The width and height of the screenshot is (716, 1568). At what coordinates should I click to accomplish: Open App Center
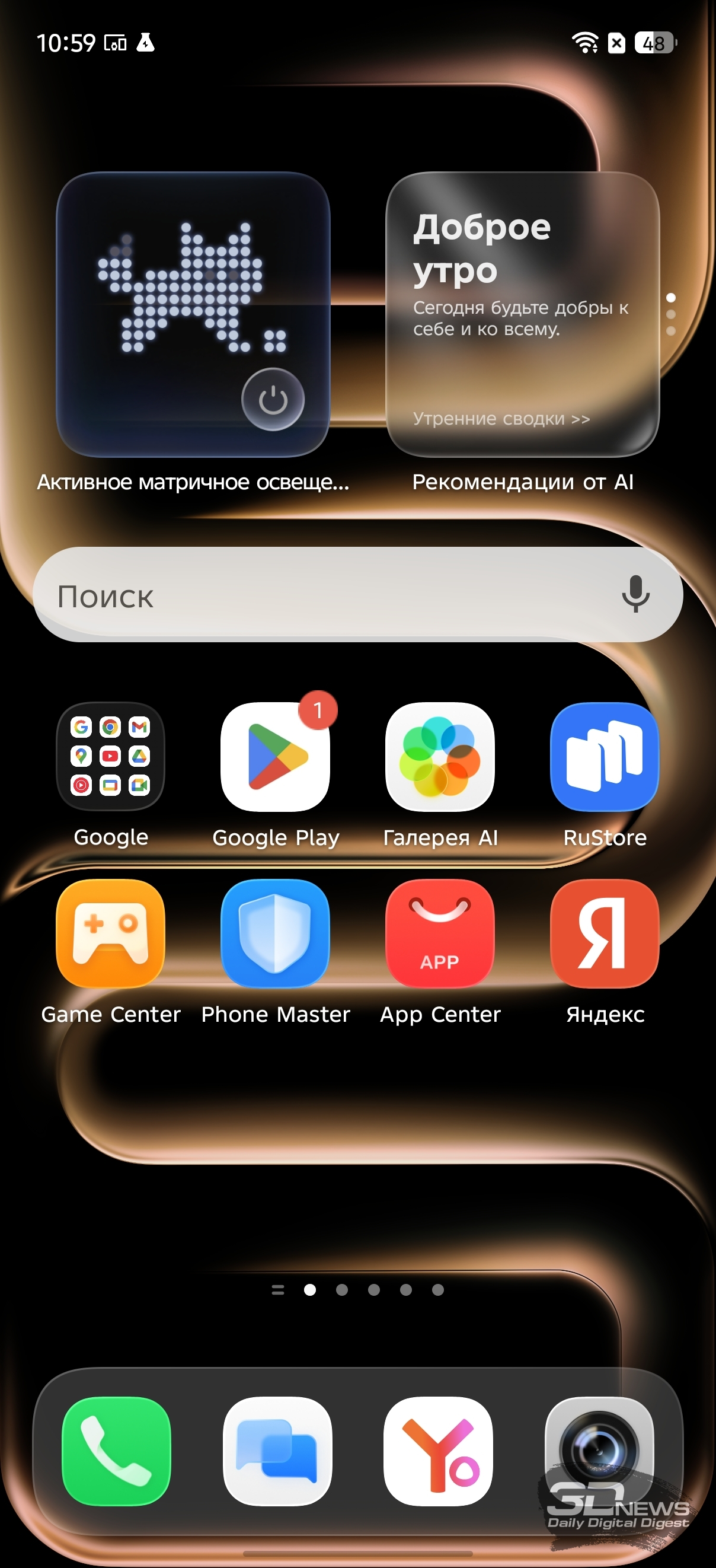pyautogui.click(x=440, y=933)
